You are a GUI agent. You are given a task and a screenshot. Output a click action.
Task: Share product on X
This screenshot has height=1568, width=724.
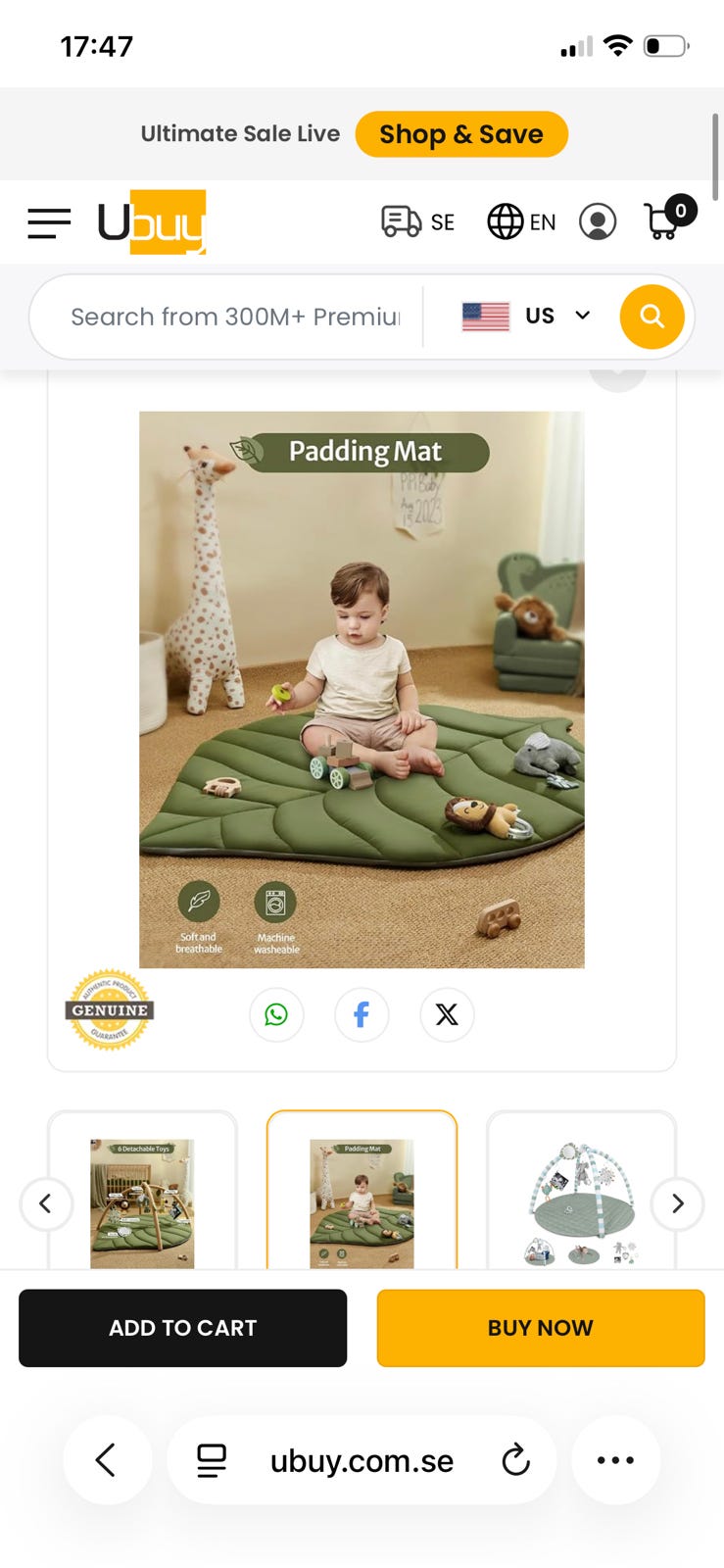click(447, 1014)
